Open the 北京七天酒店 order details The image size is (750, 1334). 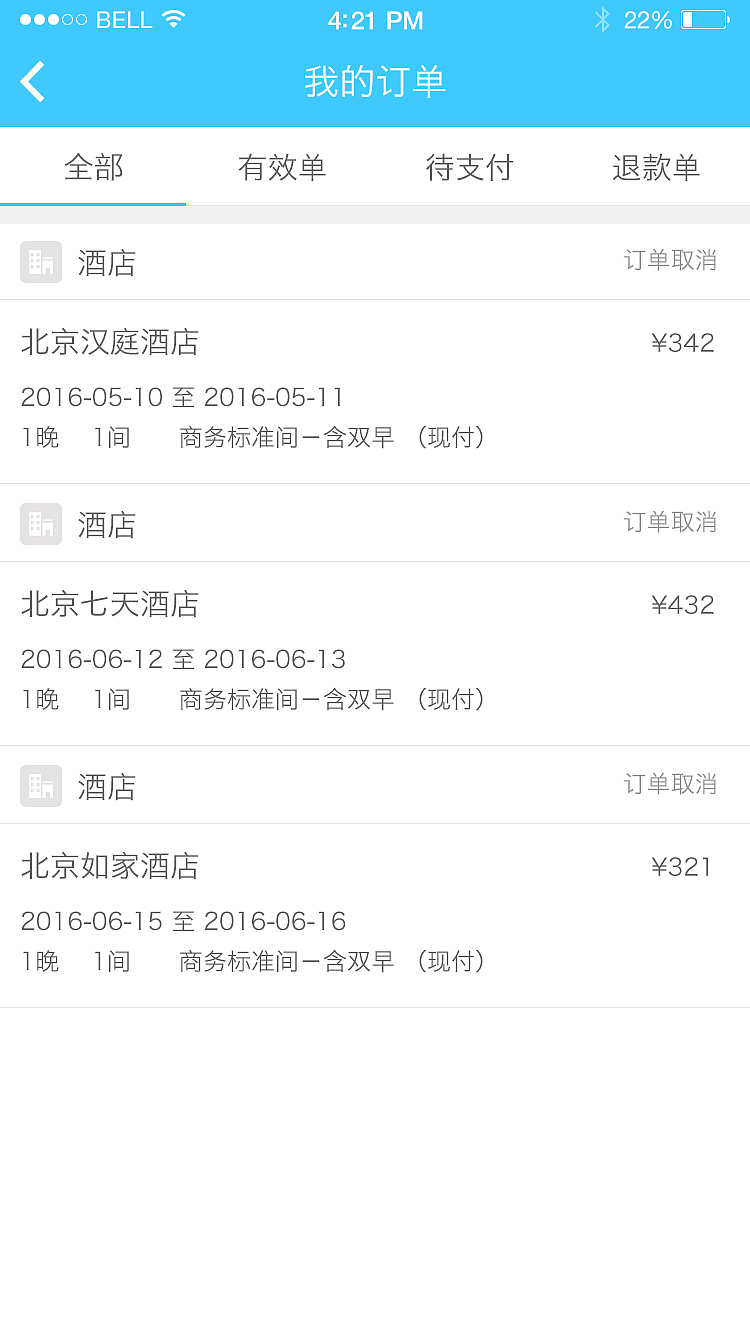(x=110, y=605)
